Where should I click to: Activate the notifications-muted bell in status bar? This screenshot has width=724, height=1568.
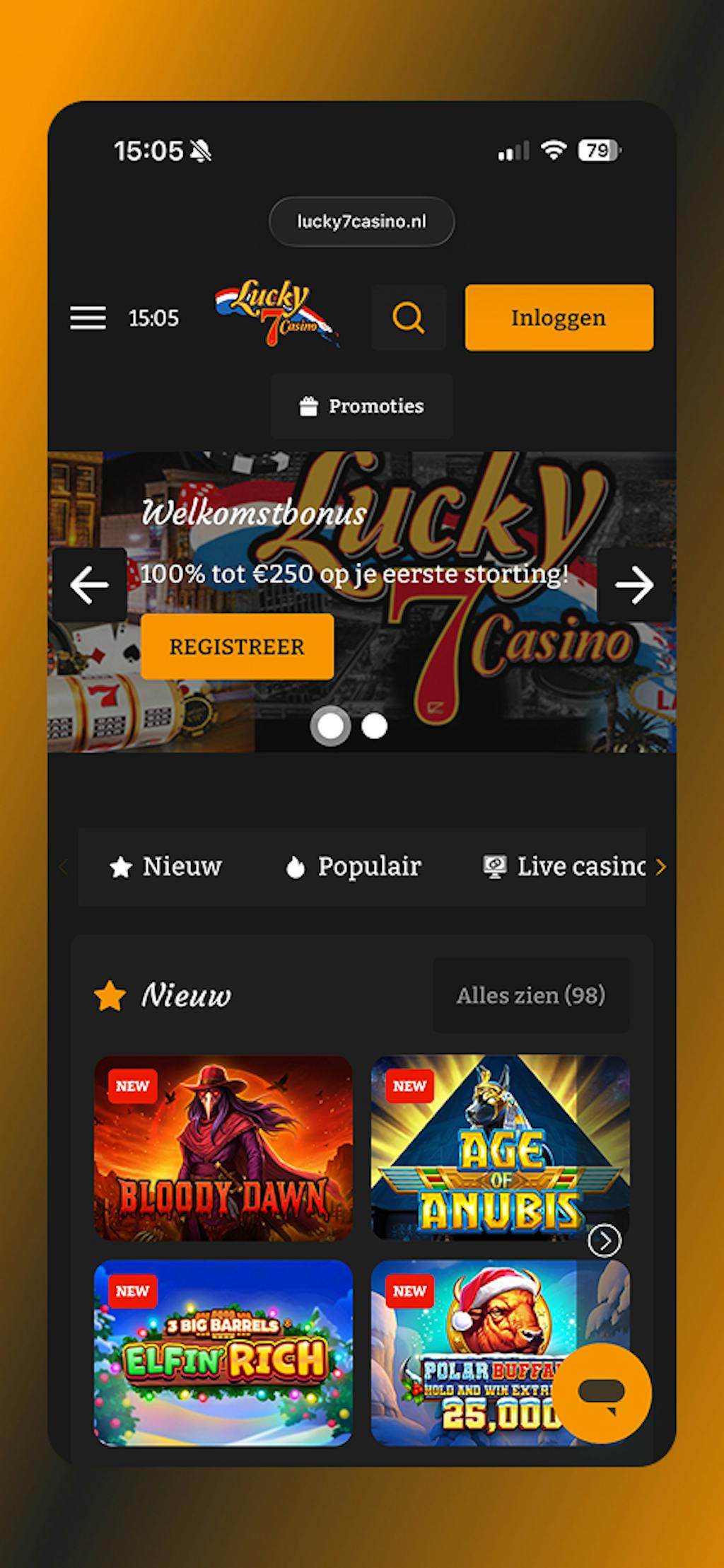coord(200,151)
